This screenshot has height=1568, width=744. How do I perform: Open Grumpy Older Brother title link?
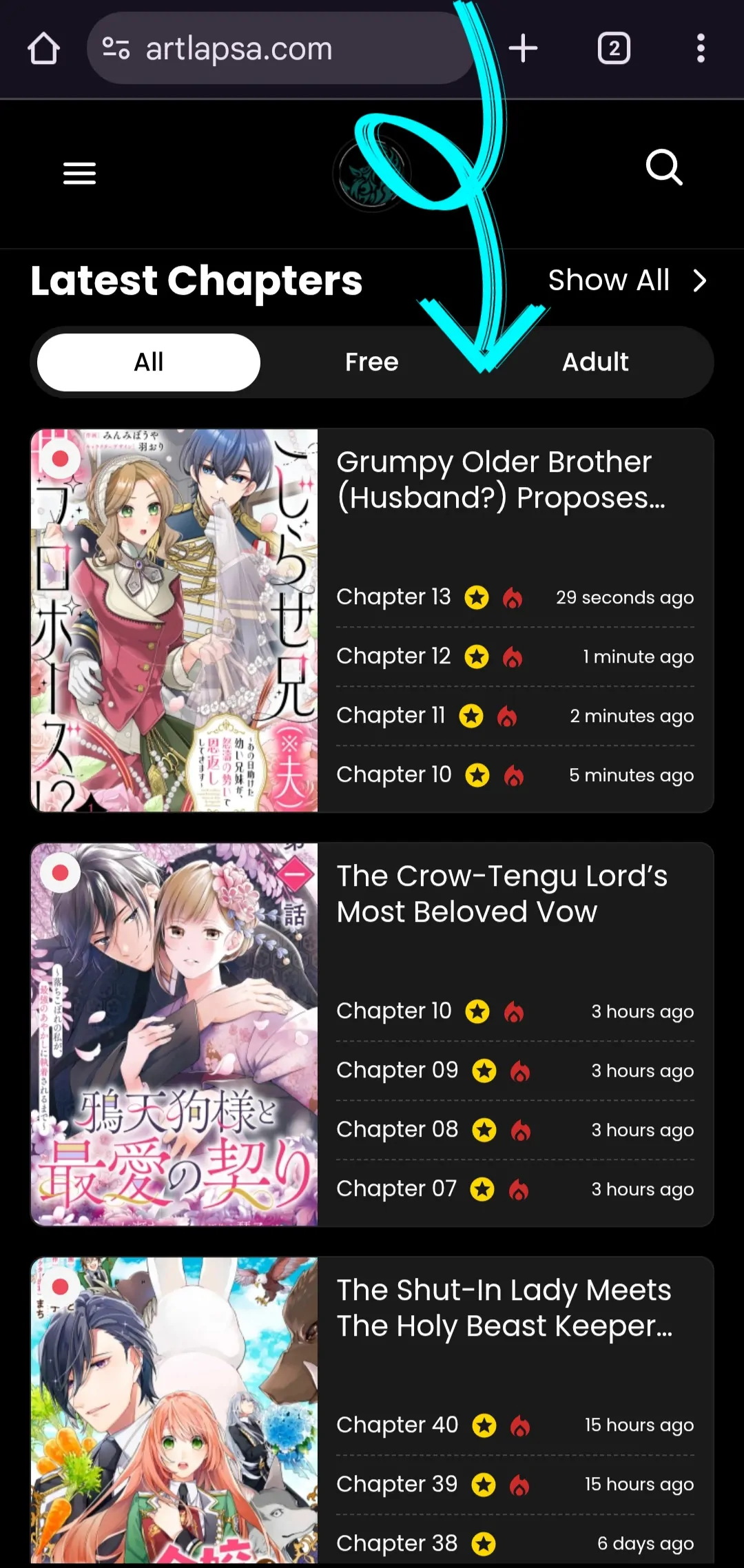(500, 479)
